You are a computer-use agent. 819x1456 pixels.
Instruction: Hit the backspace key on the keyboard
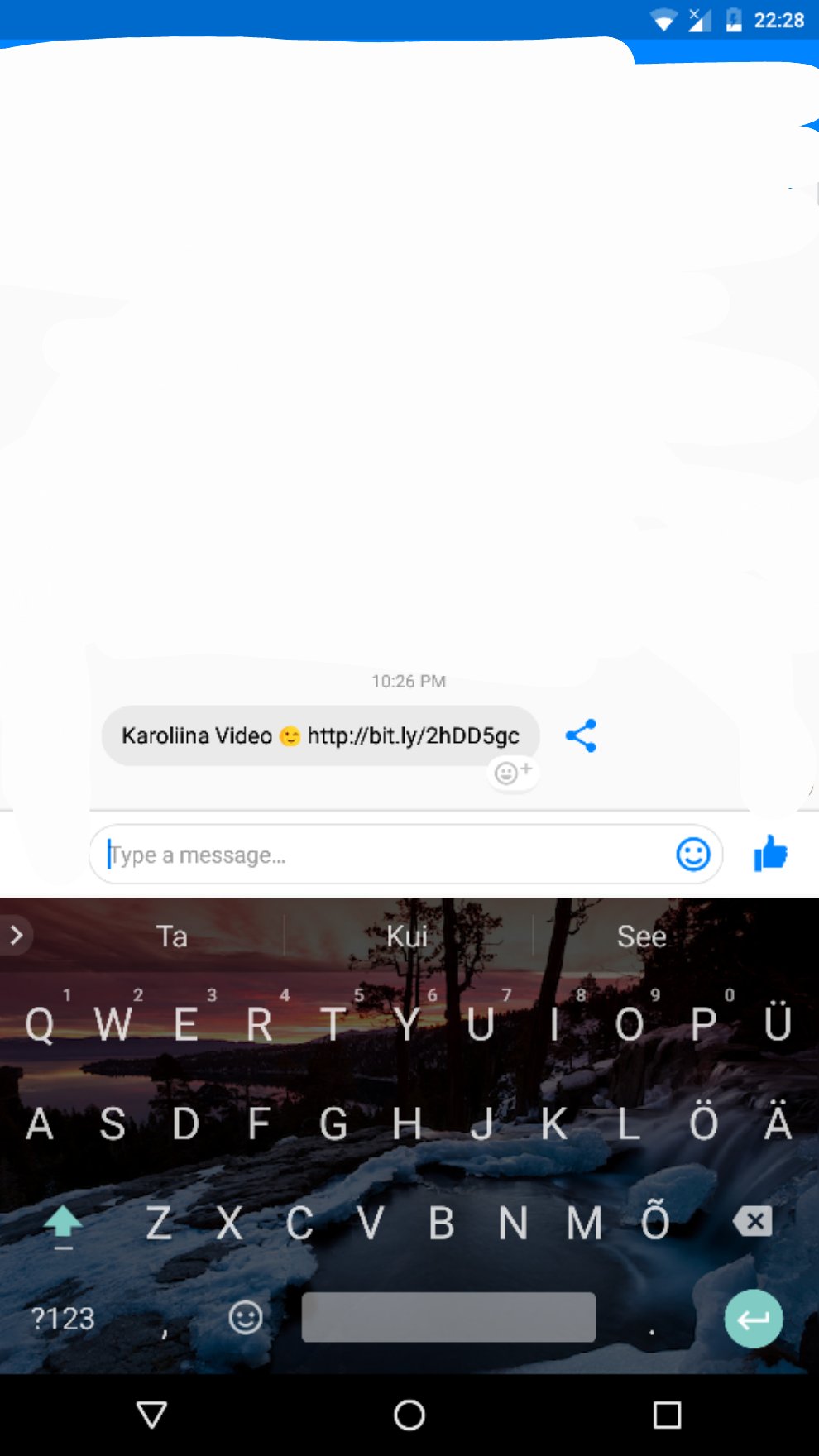pyautogui.click(x=753, y=1221)
